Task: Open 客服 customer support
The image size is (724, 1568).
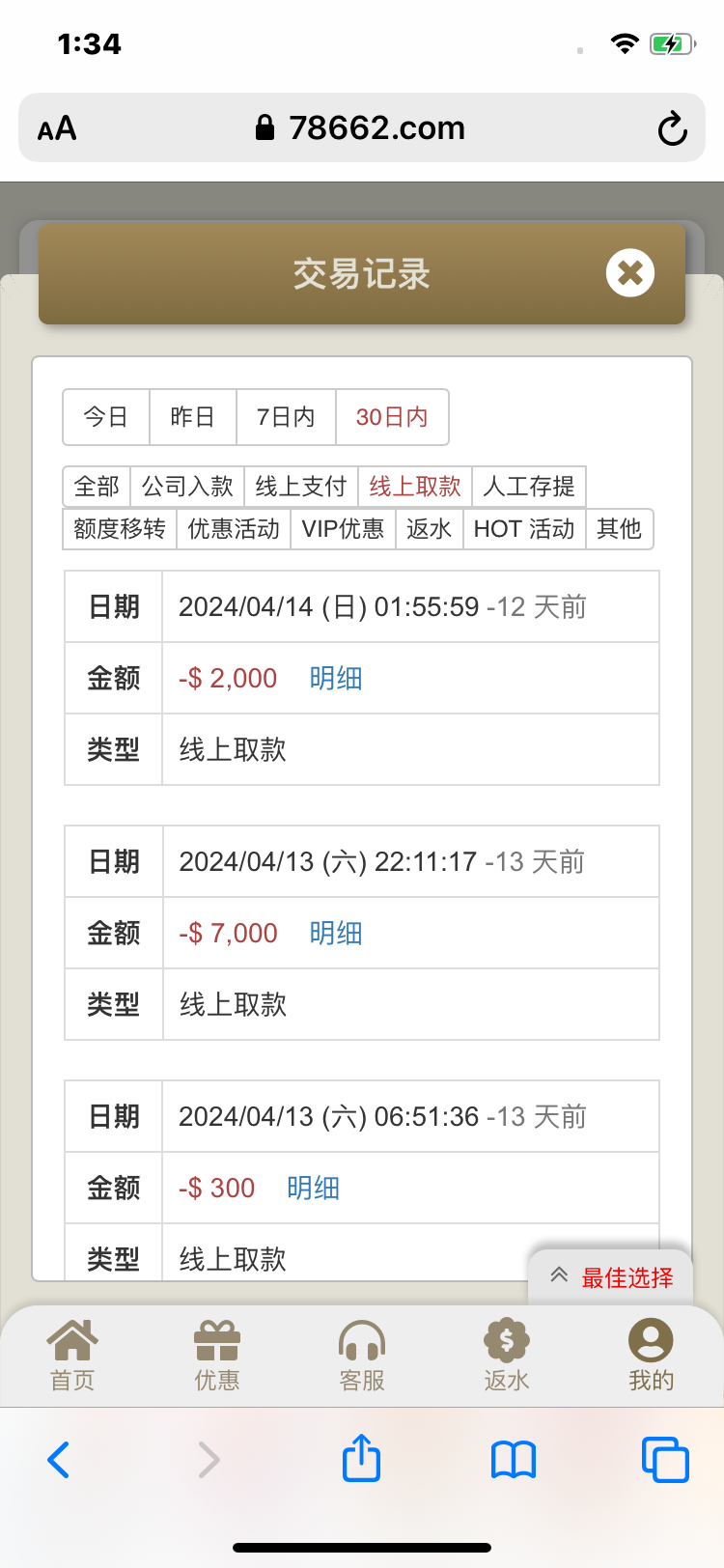Action: [x=362, y=1355]
